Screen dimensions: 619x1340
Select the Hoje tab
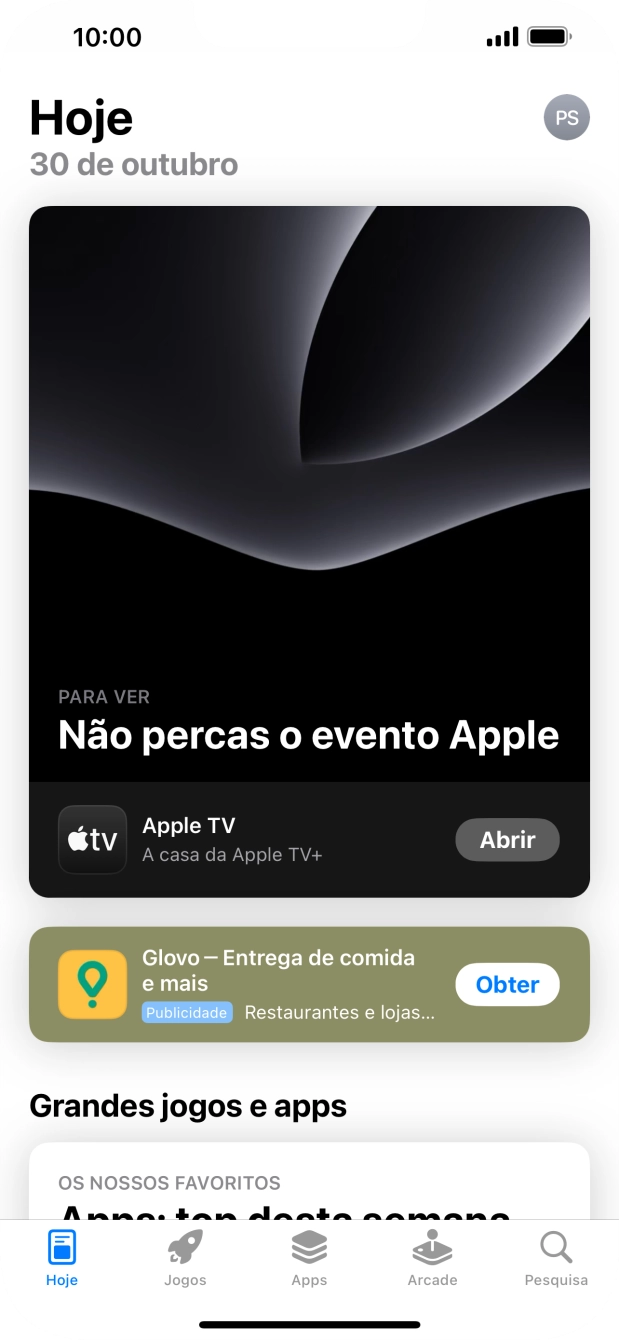pyautogui.click(x=62, y=1258)
